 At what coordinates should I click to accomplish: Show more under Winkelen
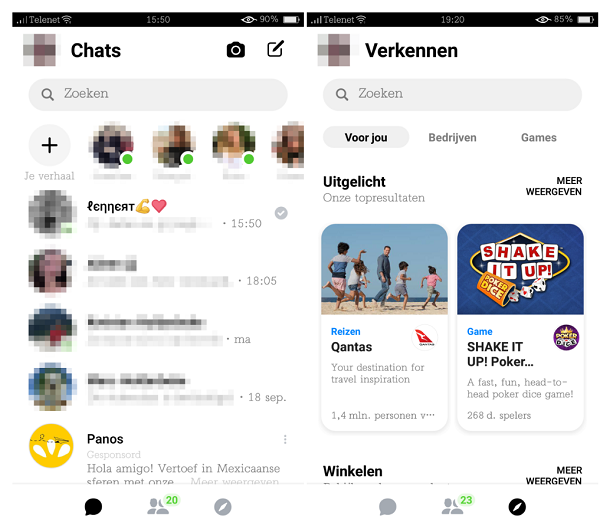tap(554, 475)
